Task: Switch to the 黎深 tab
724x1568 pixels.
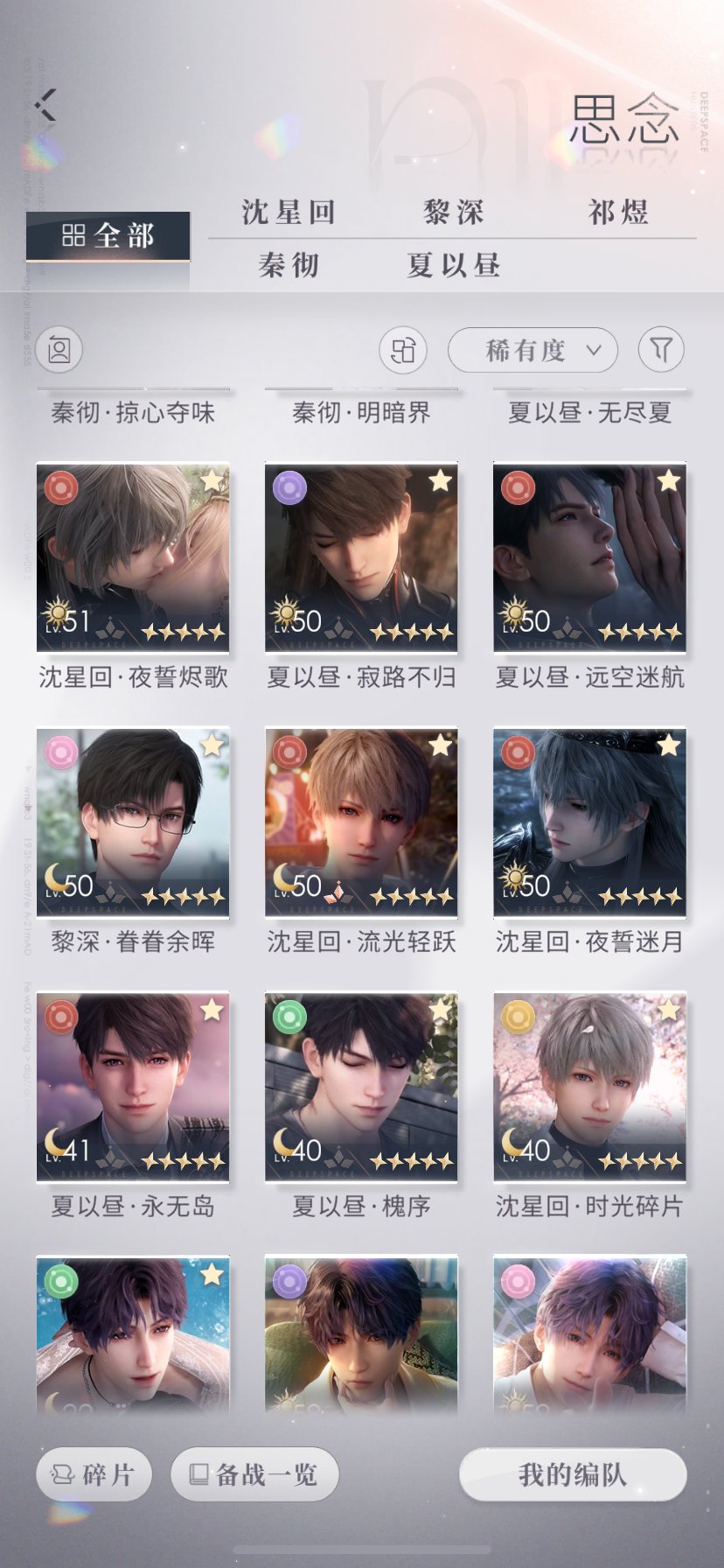Action: click(453, 212)
